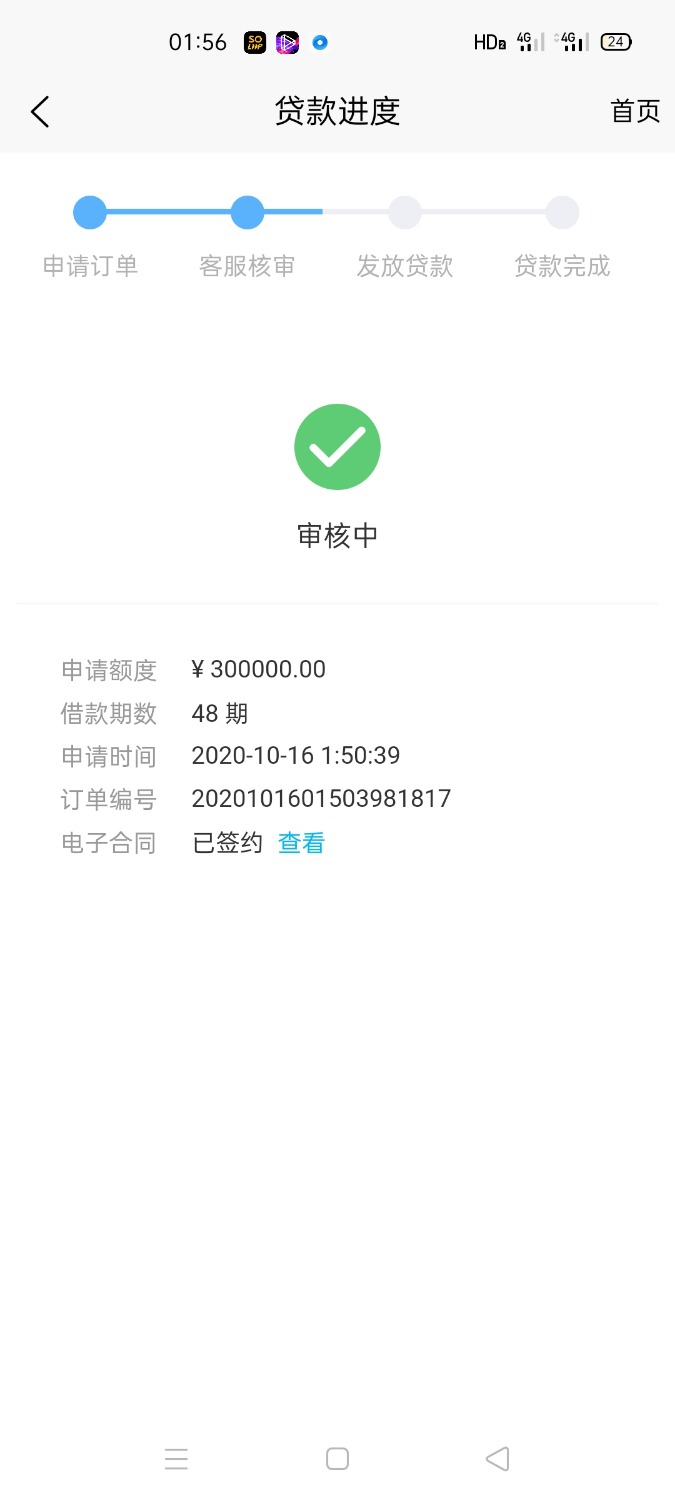Open 首页 from the top bar
Screen dimensions: 675x1500
[x=635, y=111]
